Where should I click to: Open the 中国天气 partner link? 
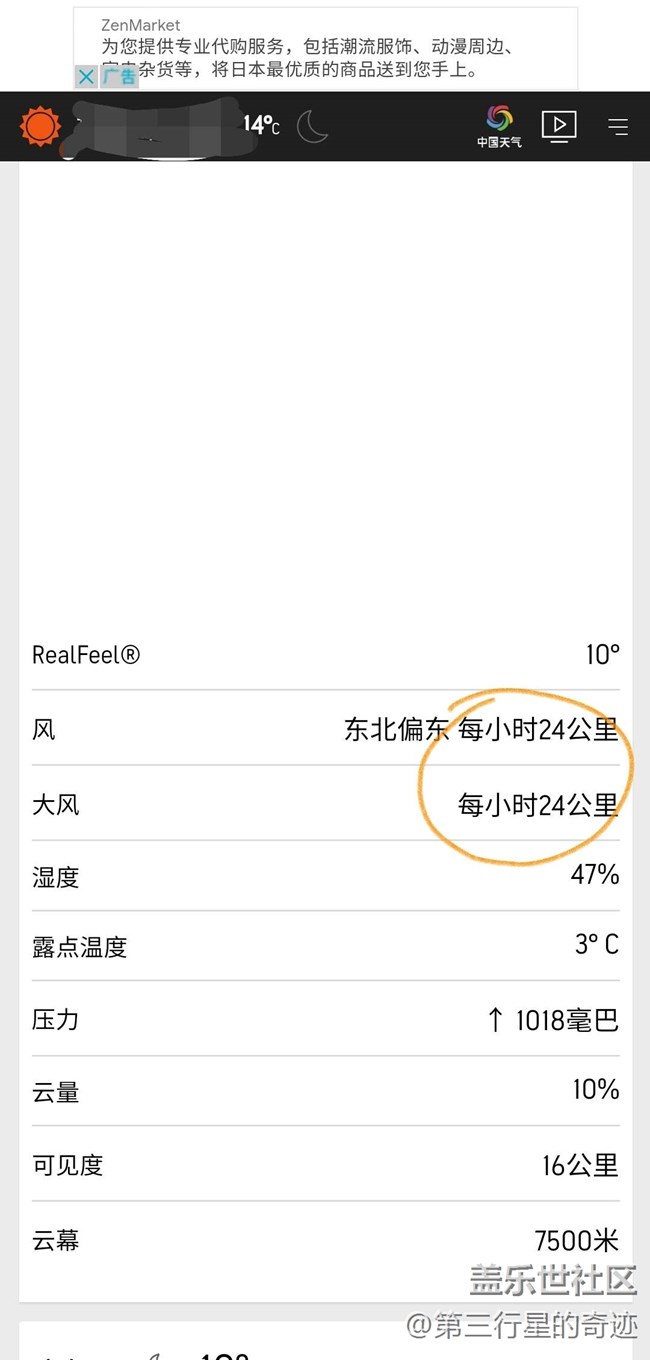499,127
